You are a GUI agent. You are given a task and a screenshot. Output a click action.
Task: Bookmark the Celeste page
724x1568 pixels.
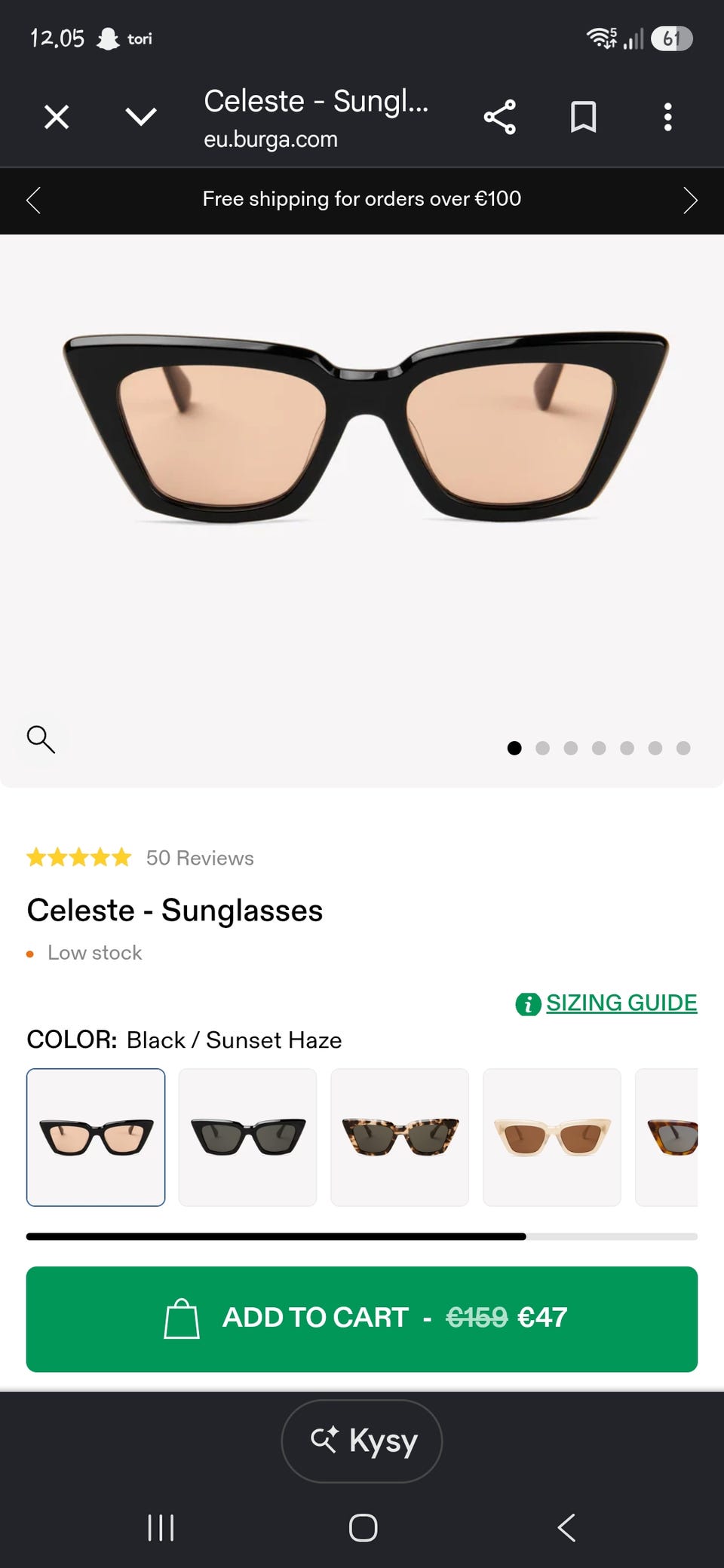coord(583,117)
